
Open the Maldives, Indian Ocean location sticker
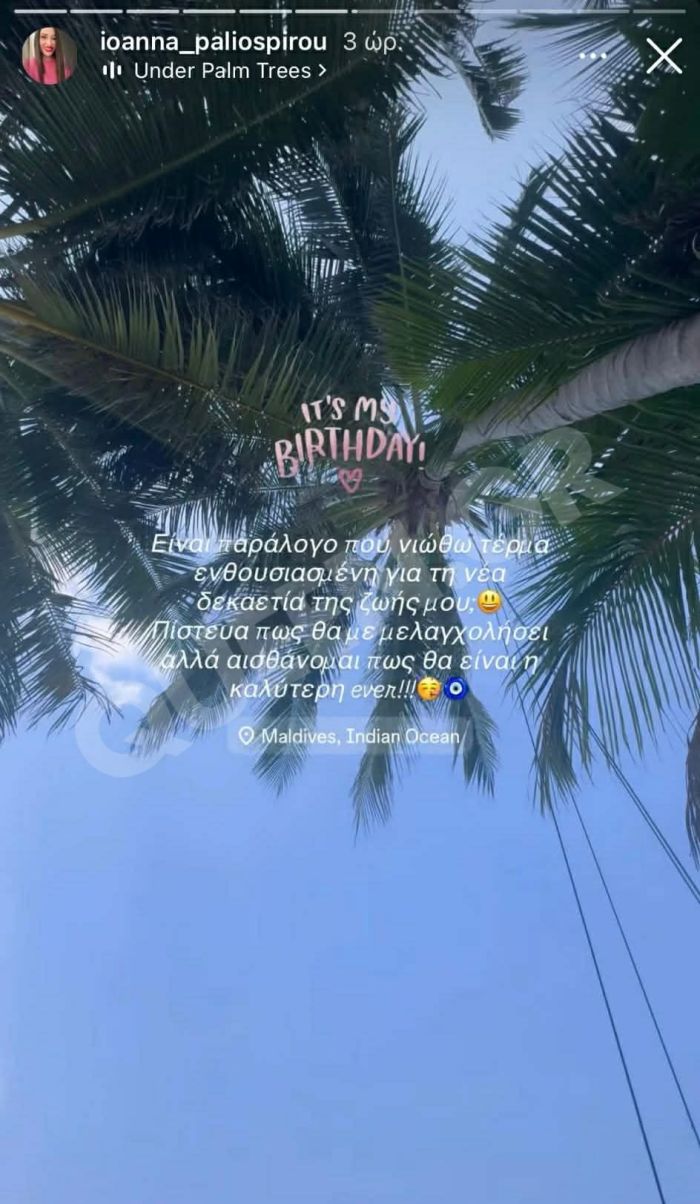coord(349,737)
